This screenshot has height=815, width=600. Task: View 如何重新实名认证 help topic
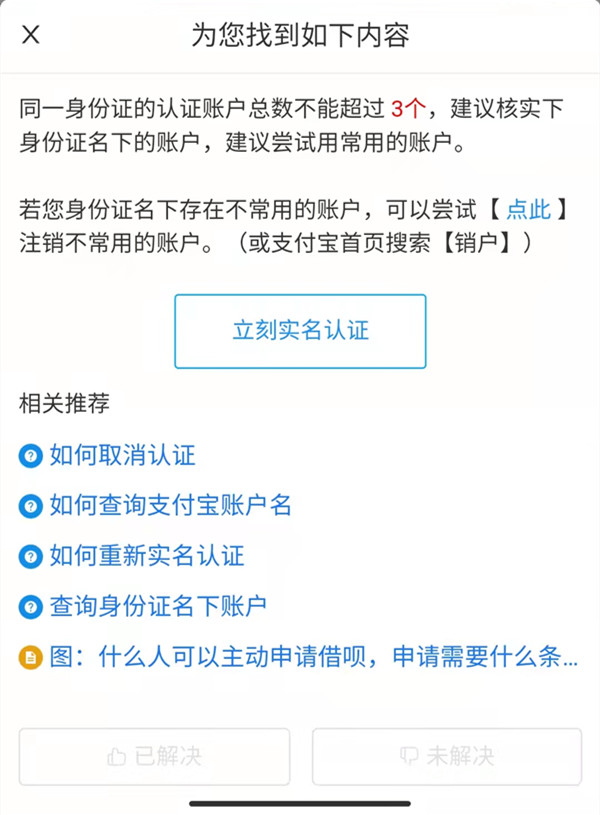pos(146,556)
